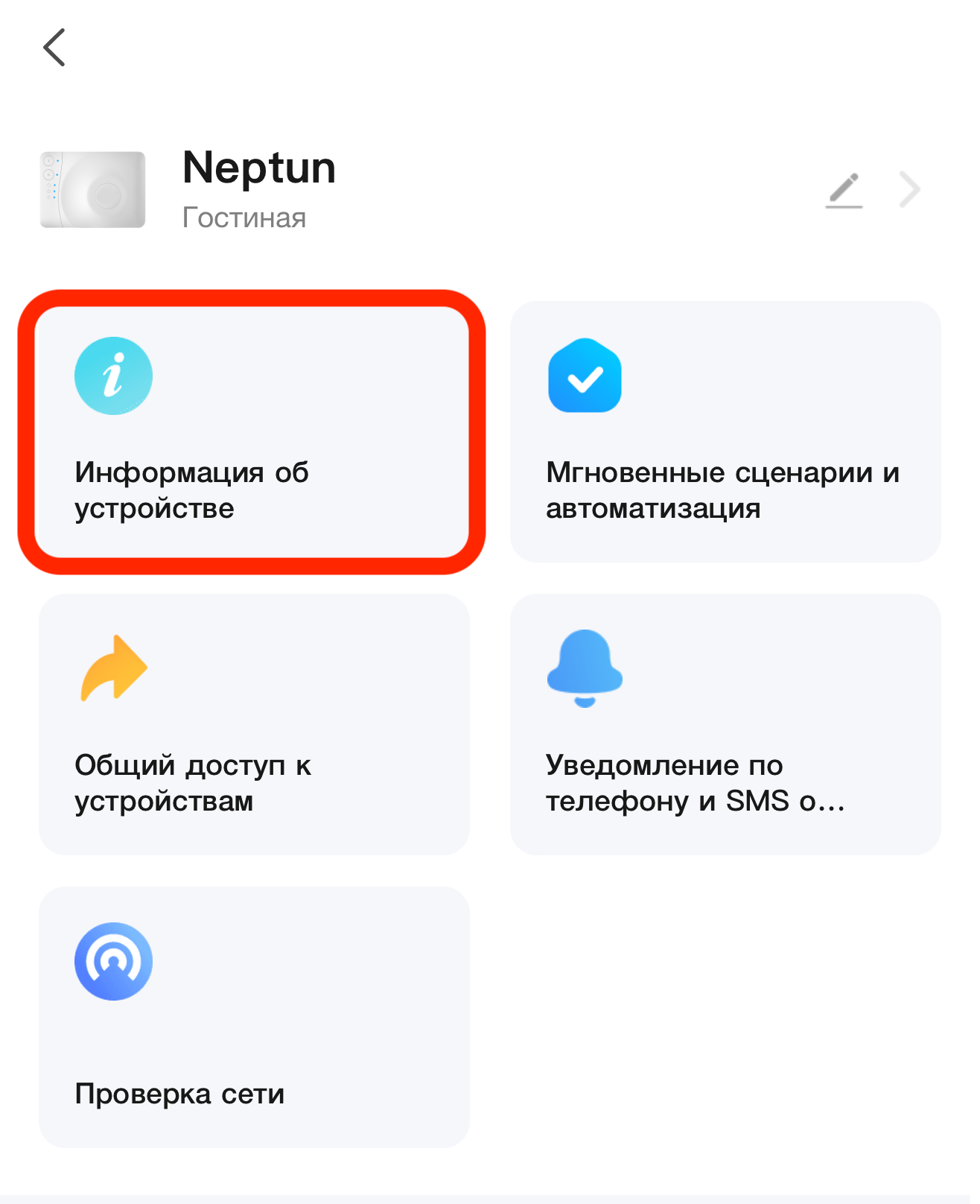The width and height of the screenshot is (980, 1204).
Task: Open Информация об устройстве card
Action: coord(253,432)
